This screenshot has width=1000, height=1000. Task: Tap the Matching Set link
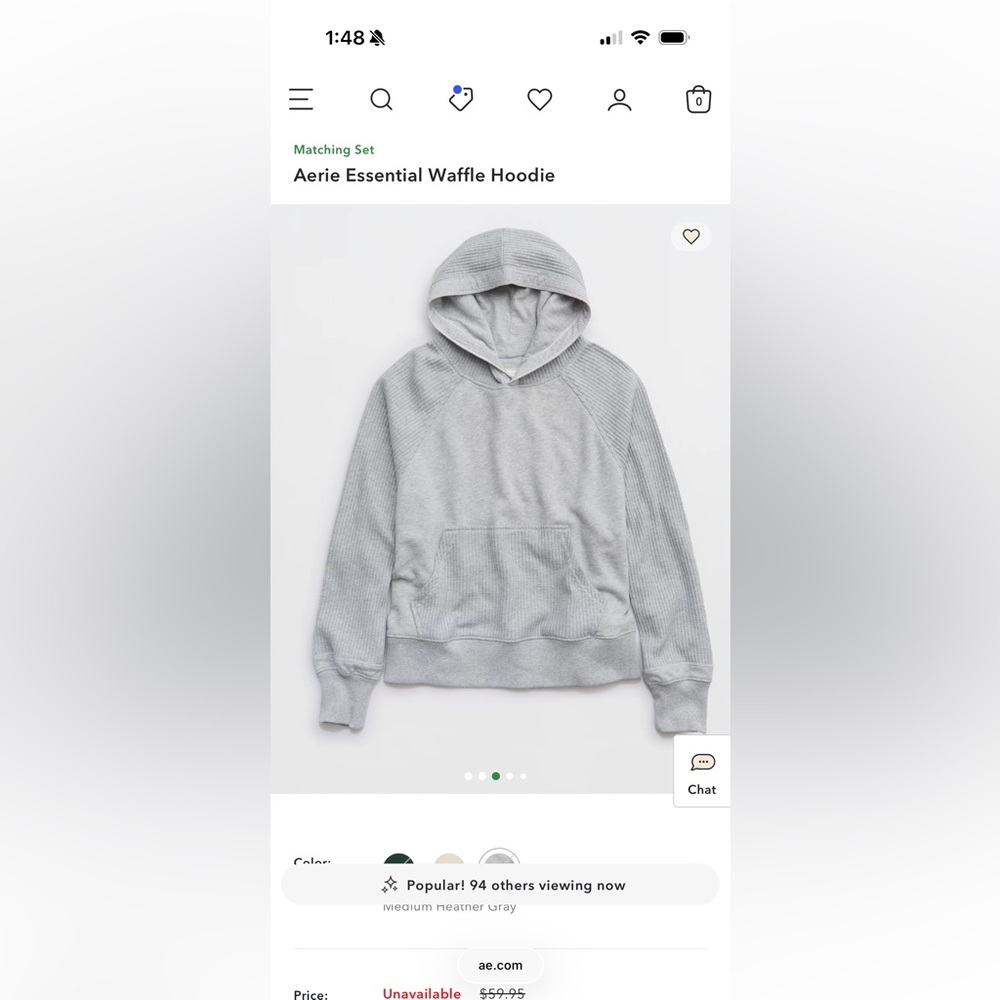pos(334,150)
